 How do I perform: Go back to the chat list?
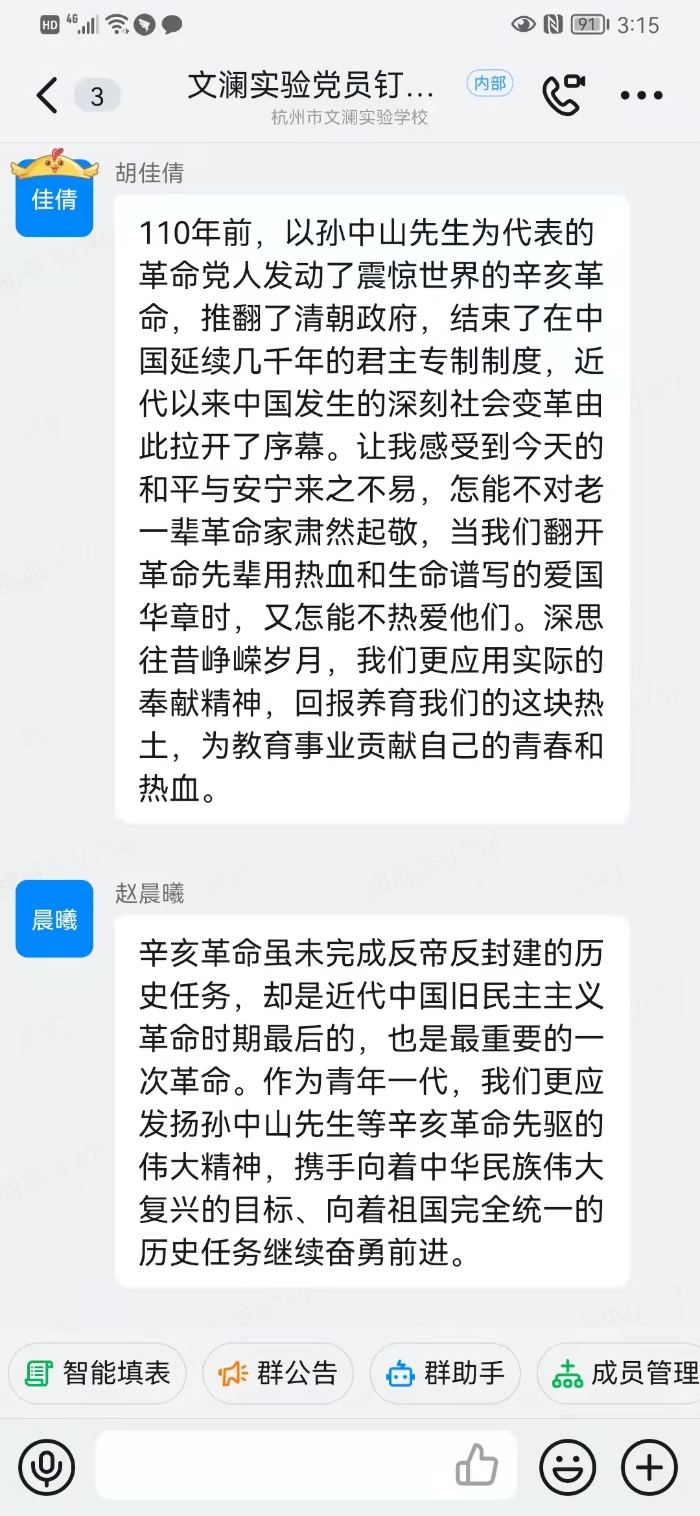[x=46, y=96]
